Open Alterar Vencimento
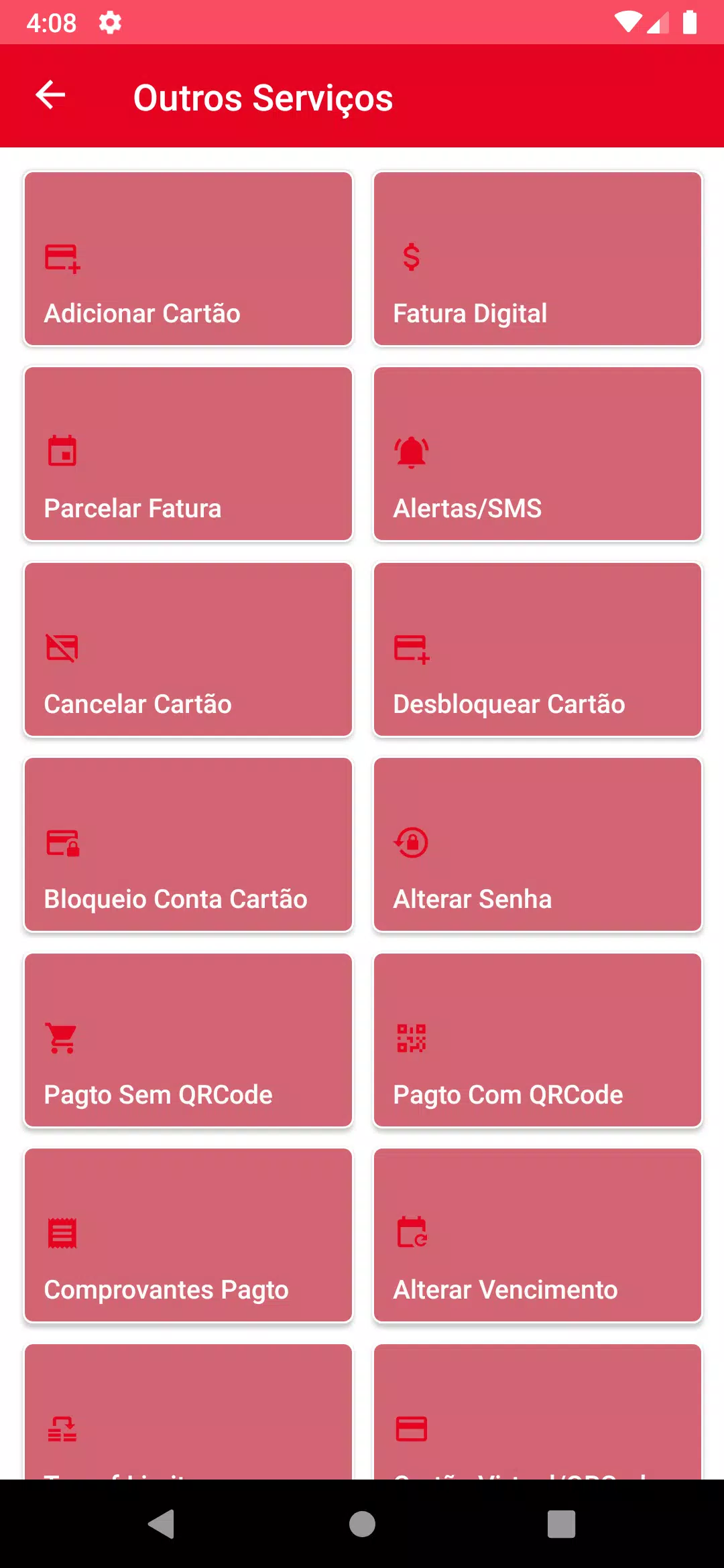This screenshot has width=724, height=1568. point(538,1235)
